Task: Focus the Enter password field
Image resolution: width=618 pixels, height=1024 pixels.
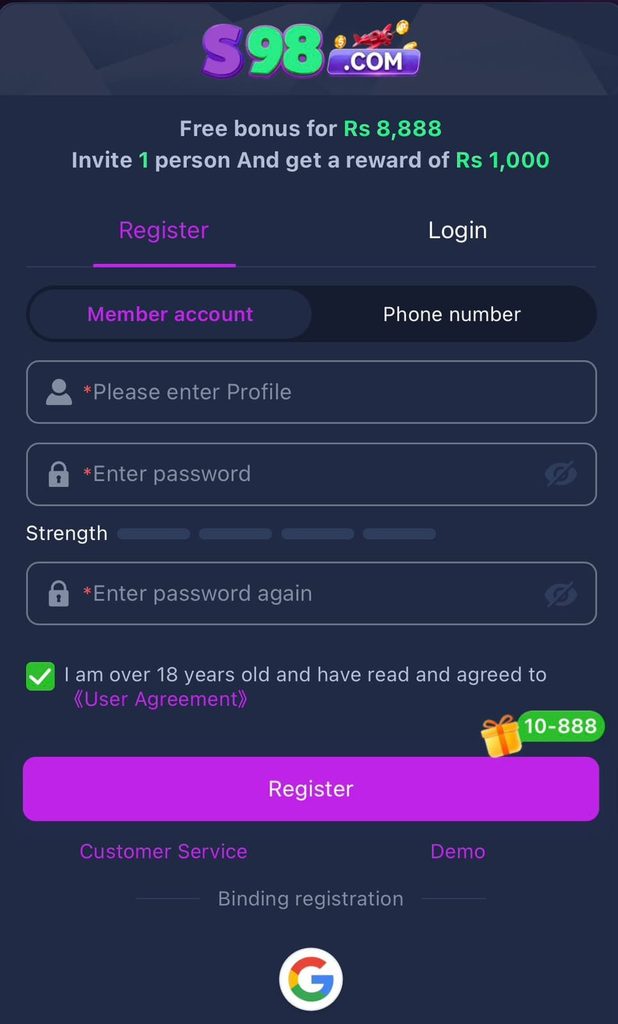Action: [311, 474]
